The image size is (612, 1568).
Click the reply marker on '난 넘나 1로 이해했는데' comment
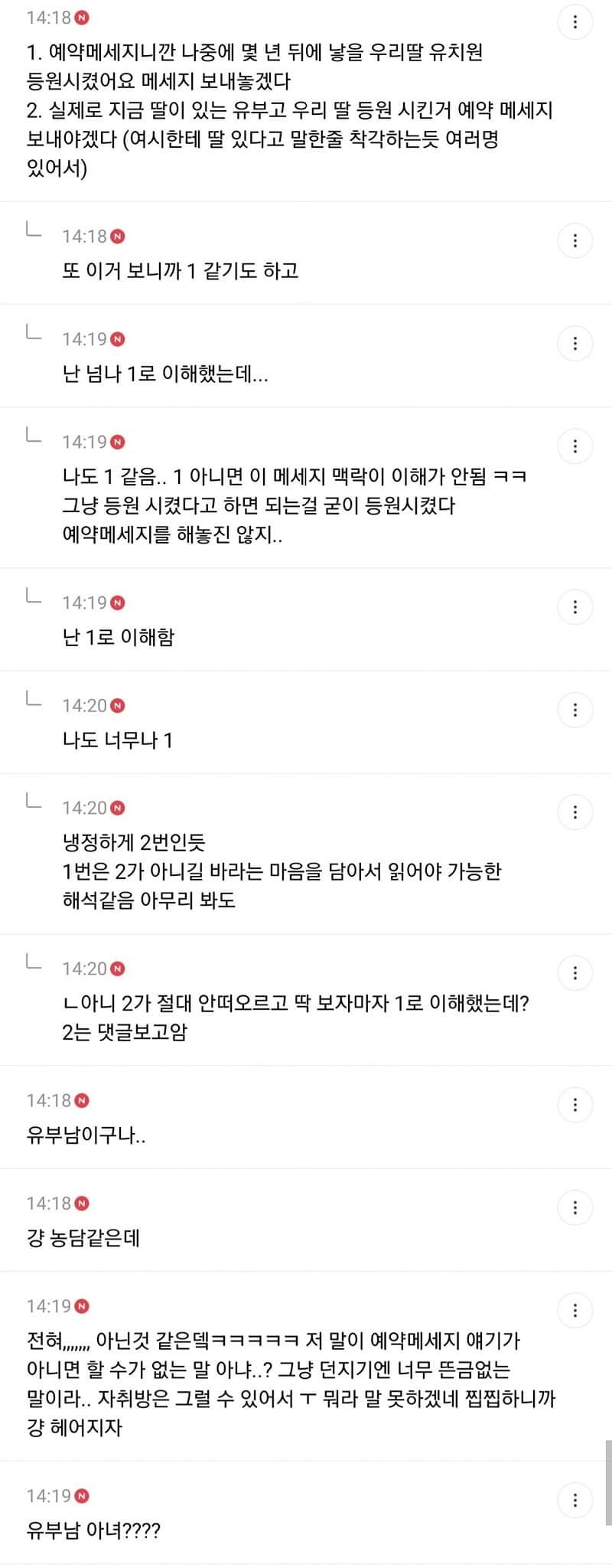tap(32, 335)
